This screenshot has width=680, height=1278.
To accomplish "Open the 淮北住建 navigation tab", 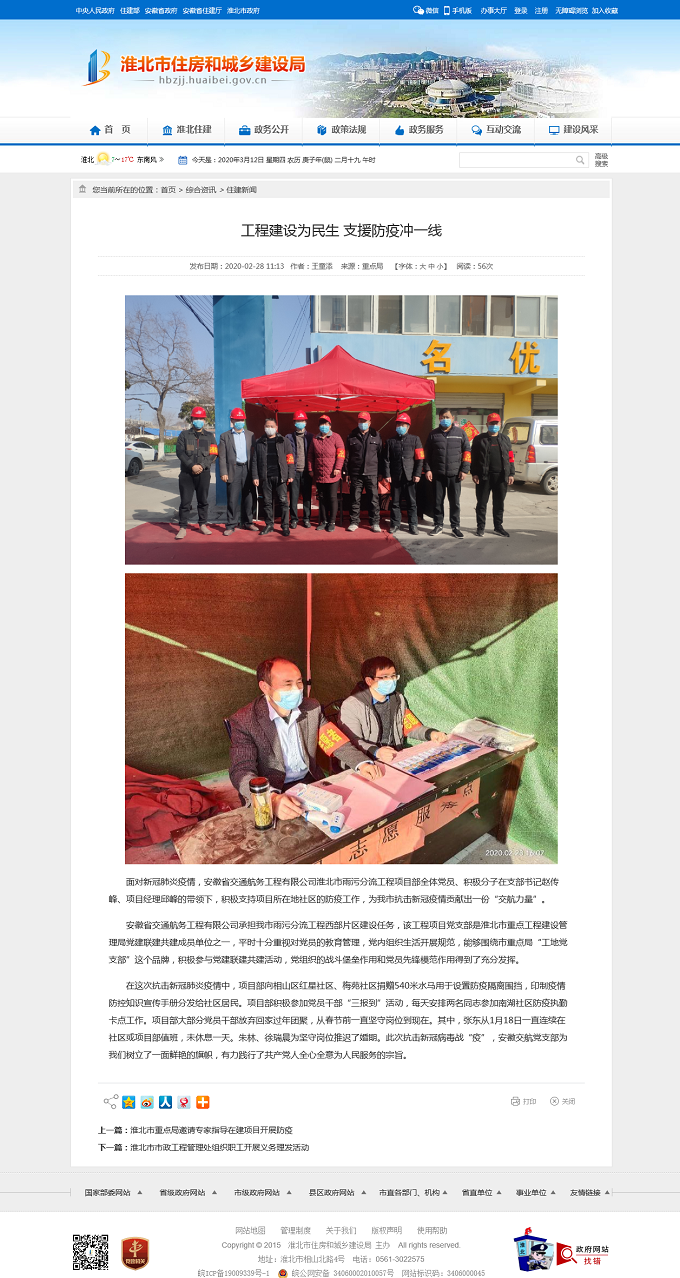I will pyautogui.click(x=186, y=130).
